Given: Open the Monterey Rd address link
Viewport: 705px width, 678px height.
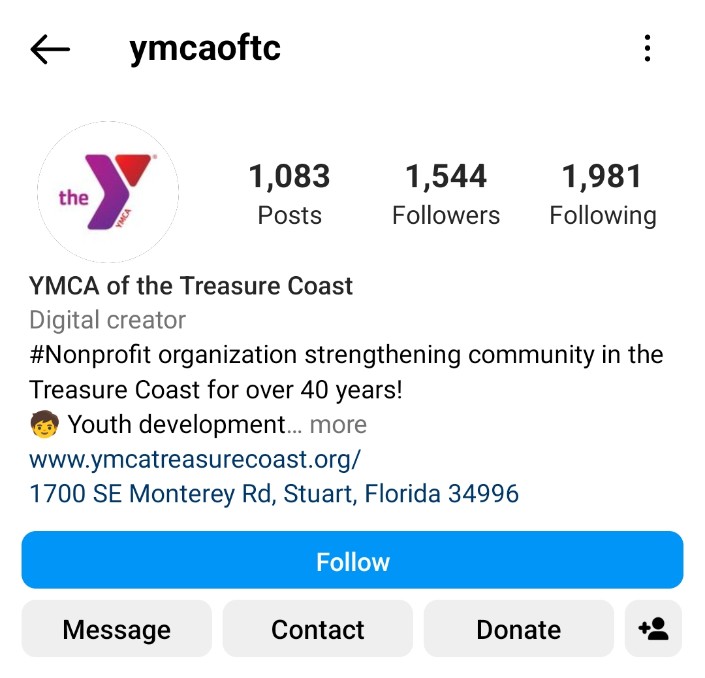Looking at the screenshot, I should pyautogui.click(x=274, y=494).
